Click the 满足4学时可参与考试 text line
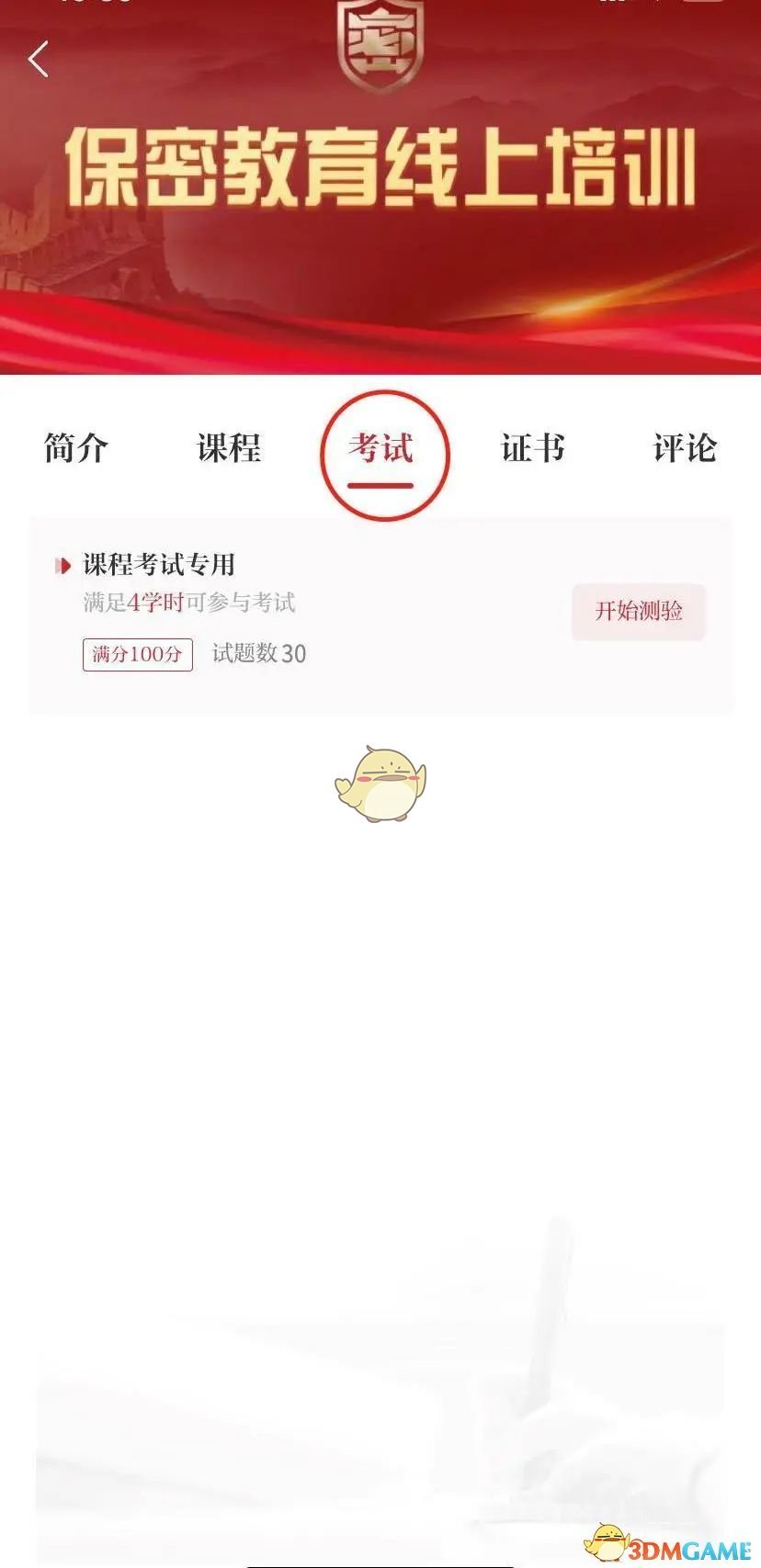Image resolution: width=761 pixels, height=1568 pixels. click(x=190, y=604)
